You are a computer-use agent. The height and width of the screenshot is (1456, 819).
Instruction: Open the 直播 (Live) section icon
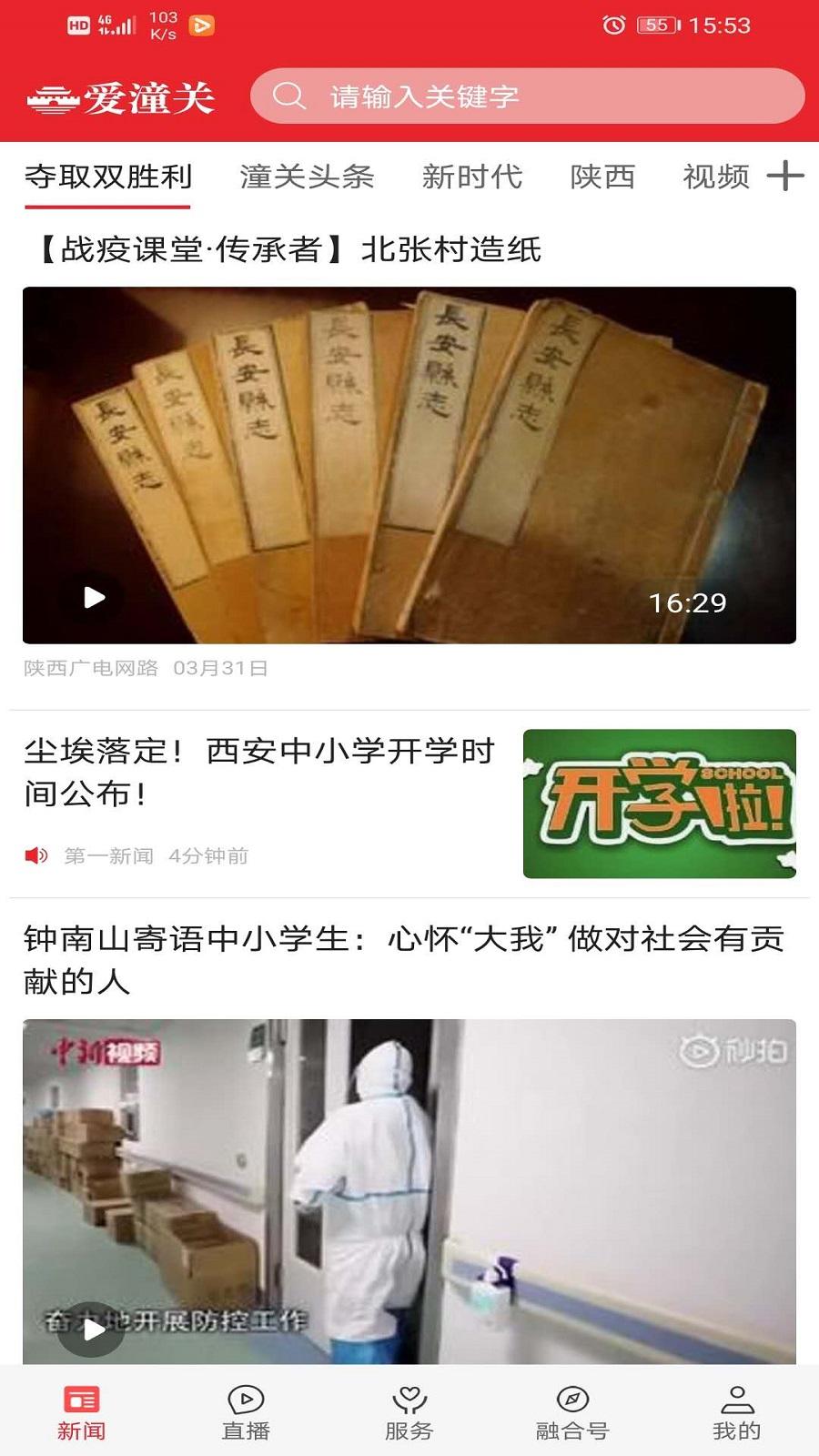coord(244,1397)
